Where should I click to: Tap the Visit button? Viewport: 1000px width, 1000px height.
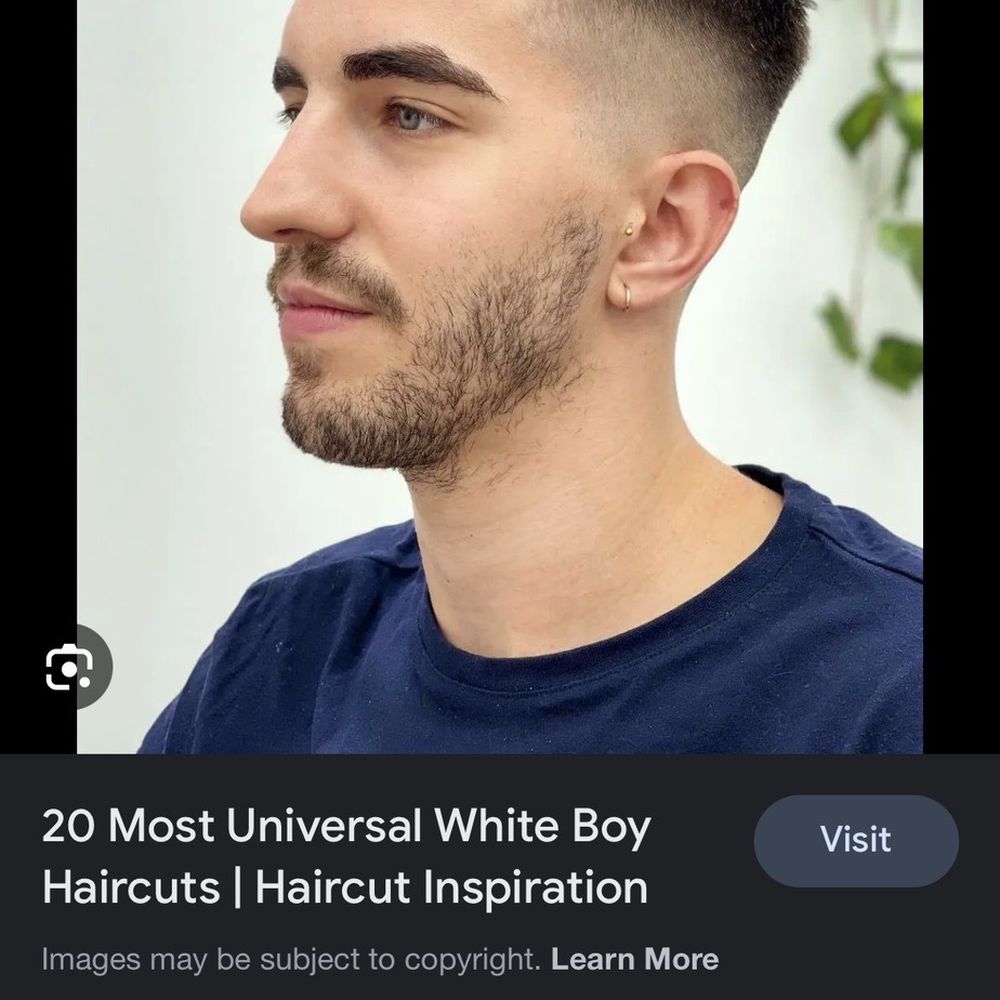click(855, 840)
